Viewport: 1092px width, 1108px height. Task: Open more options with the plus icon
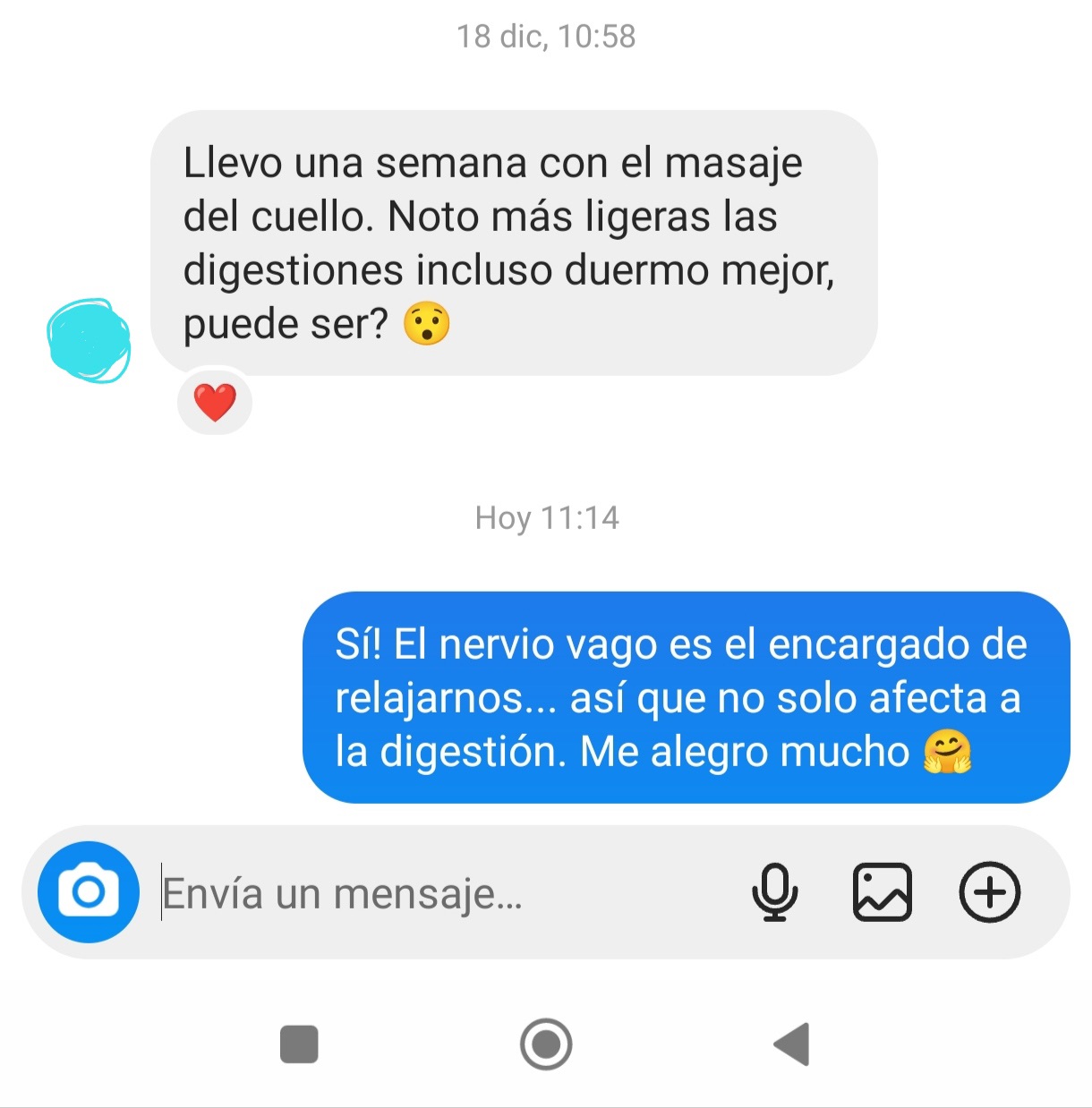(x=989, y=892)
